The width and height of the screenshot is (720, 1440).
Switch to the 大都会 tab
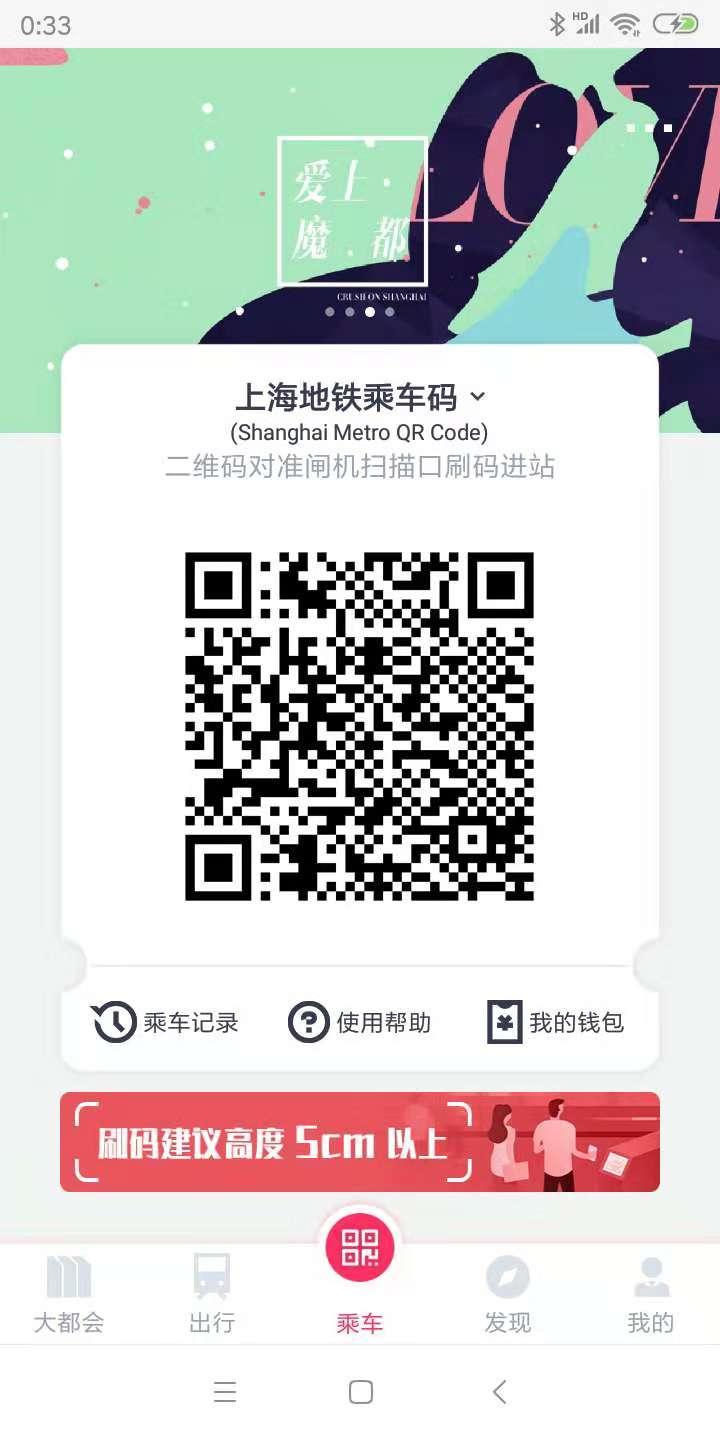[69, 1295]
